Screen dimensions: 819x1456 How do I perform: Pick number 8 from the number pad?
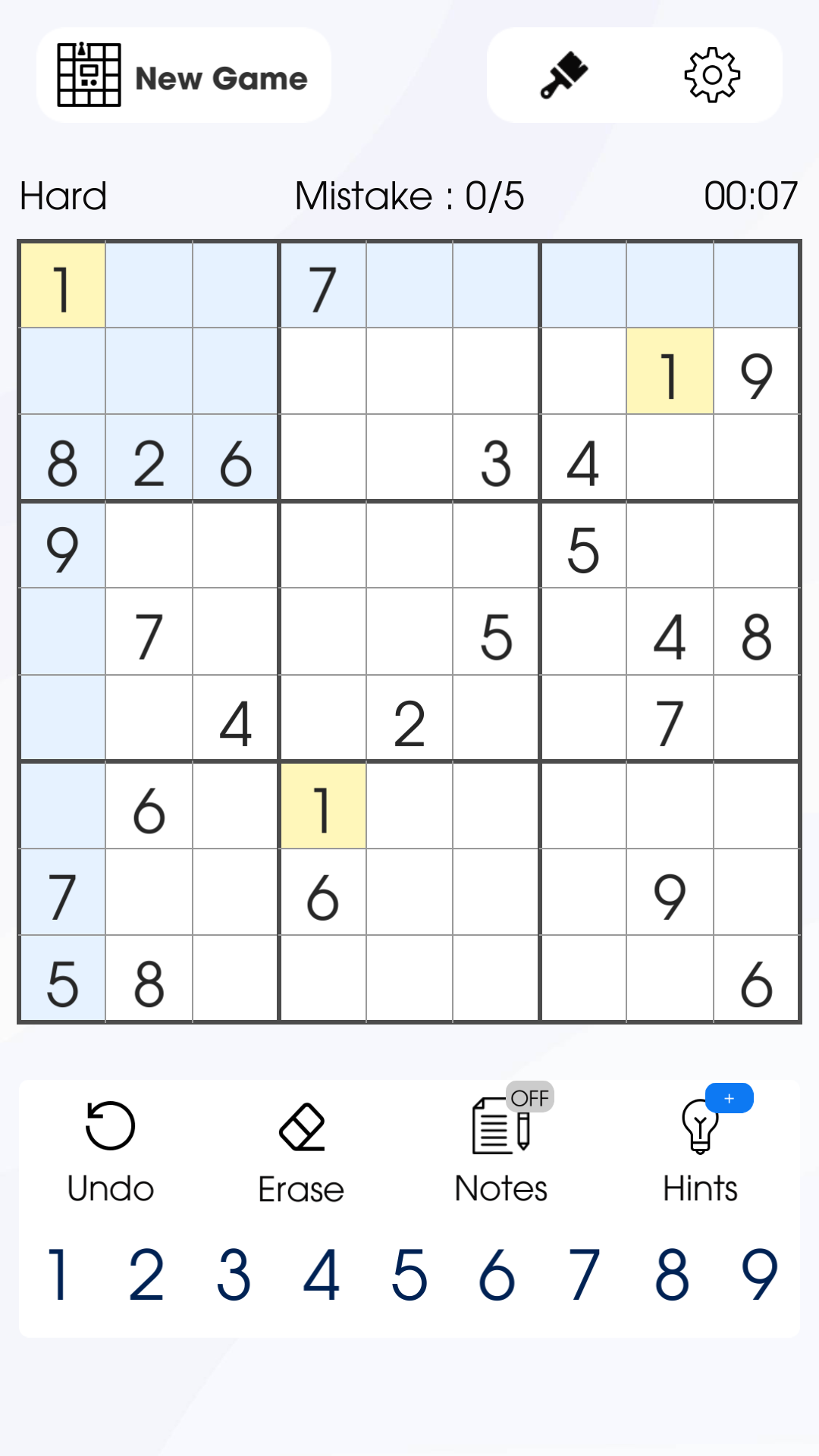(x=672, y=1276)
